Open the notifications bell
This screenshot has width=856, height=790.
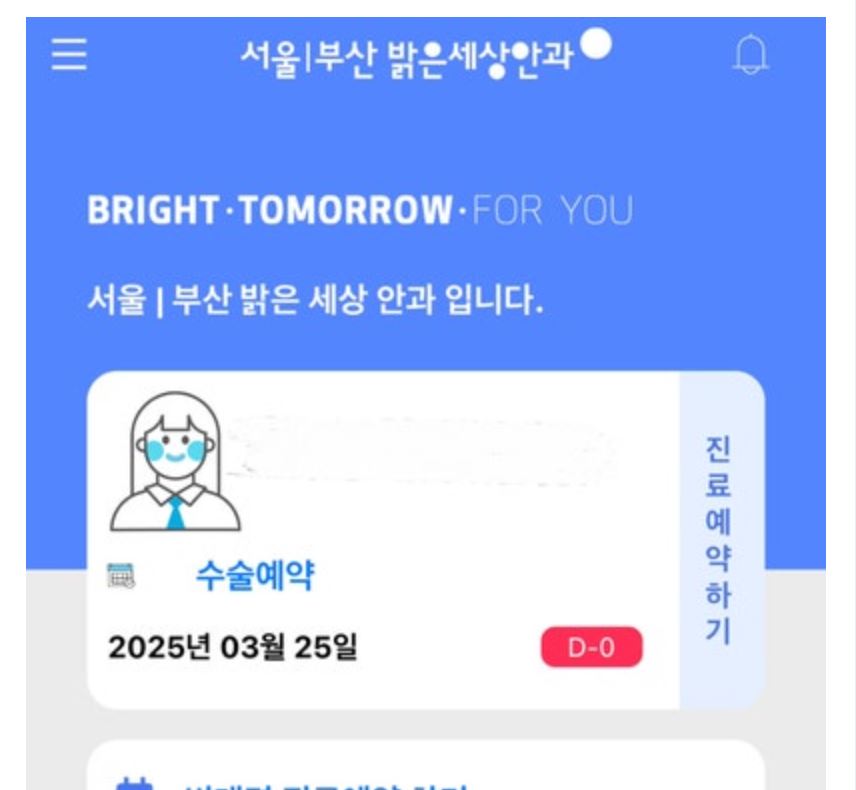click(x=751, y=55)
